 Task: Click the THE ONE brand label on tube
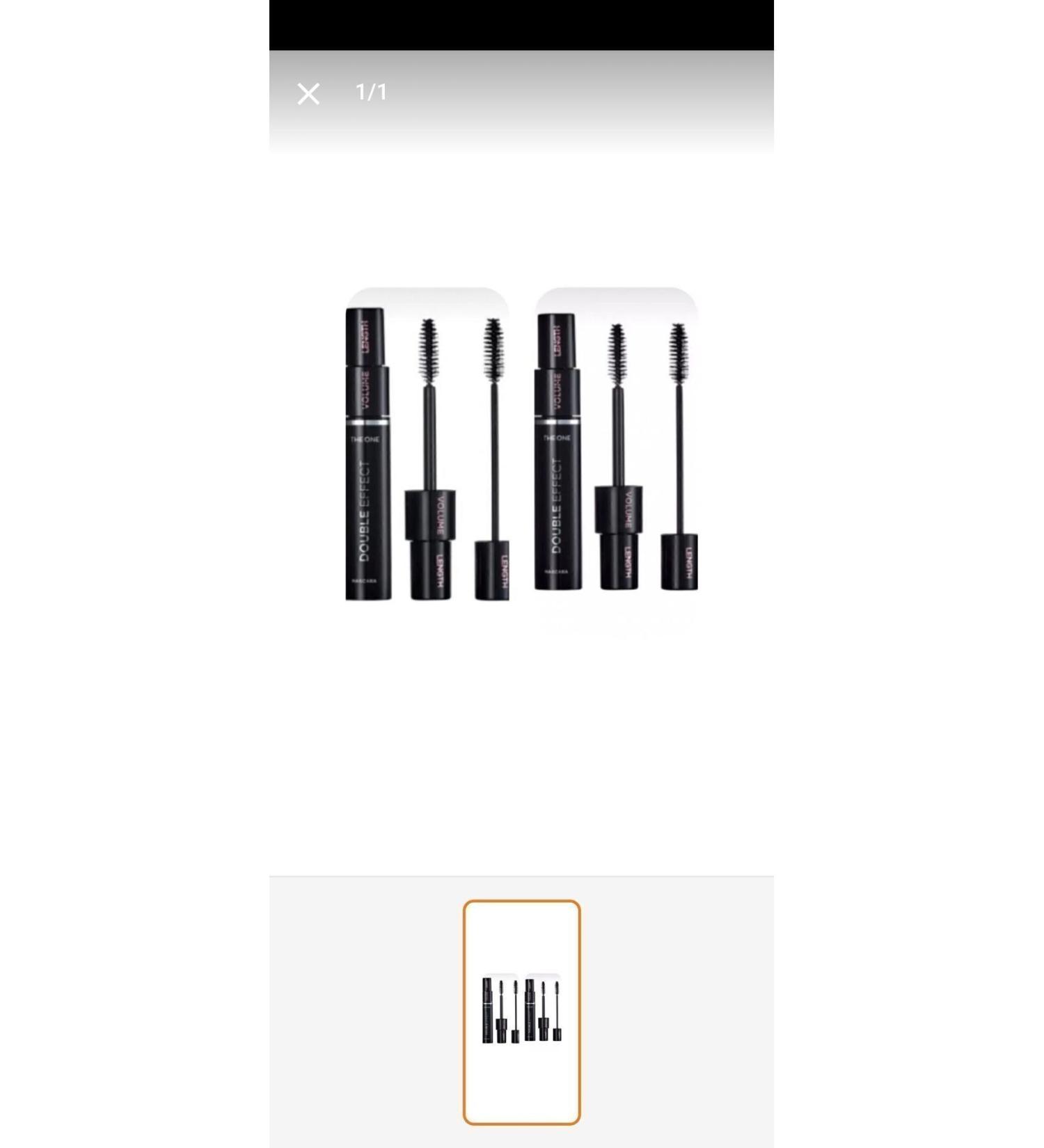click(x=367, y=437)
